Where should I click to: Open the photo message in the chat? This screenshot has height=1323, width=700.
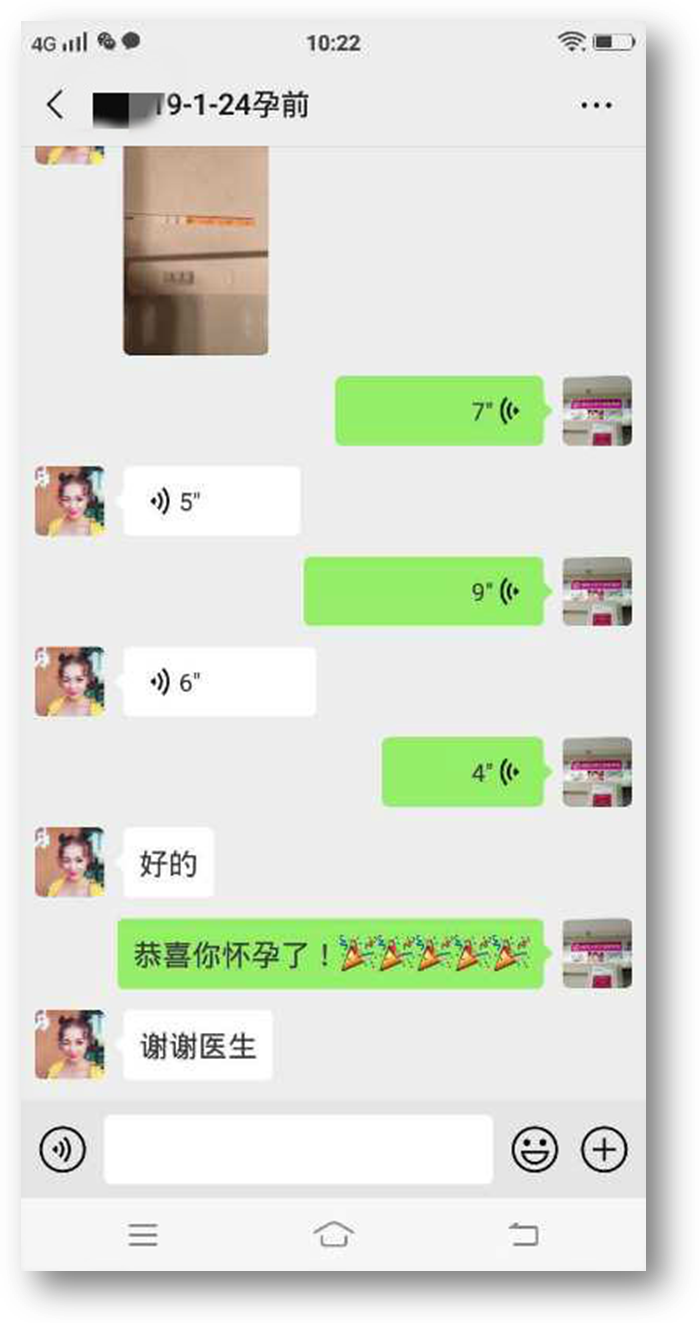[x=195, y=250]
